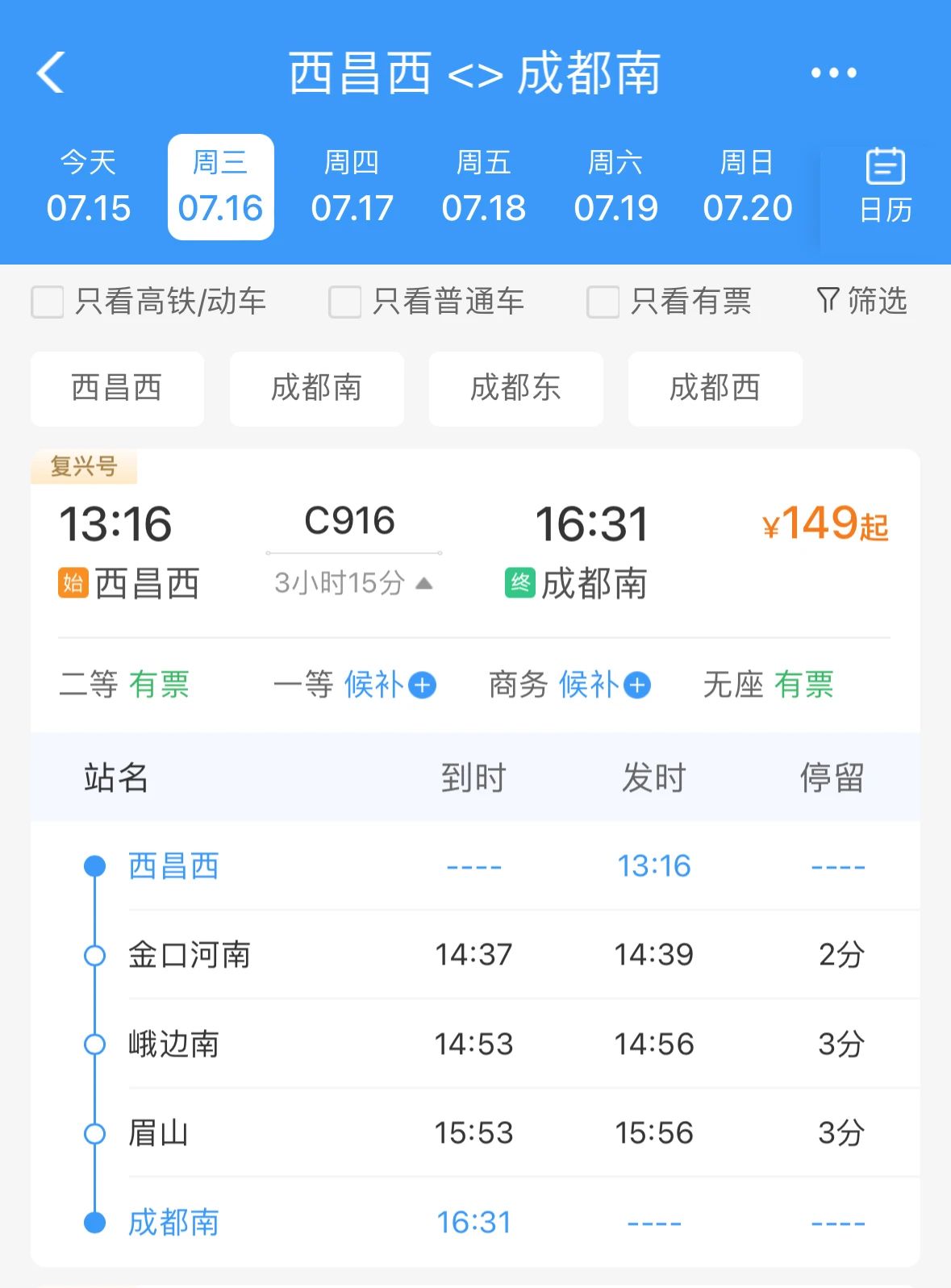Choose Saturday 07.19 date tab
Image resolution: width=951 pixels, height=1288 pixels.
tap(615, 187)
